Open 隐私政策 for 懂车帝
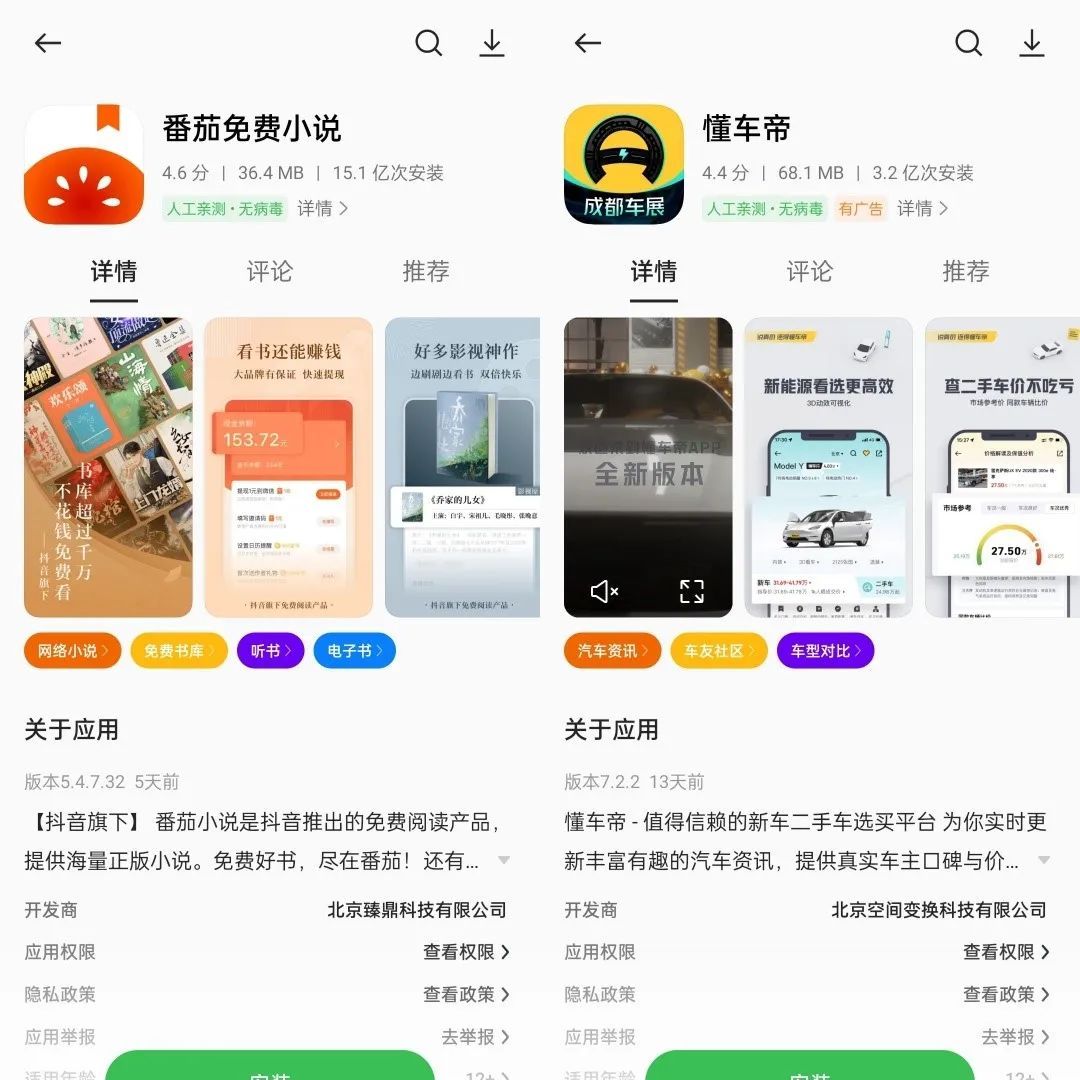Image resolution: width=1080 pixels, height=1080 pixels. (x=1006, y=994)
